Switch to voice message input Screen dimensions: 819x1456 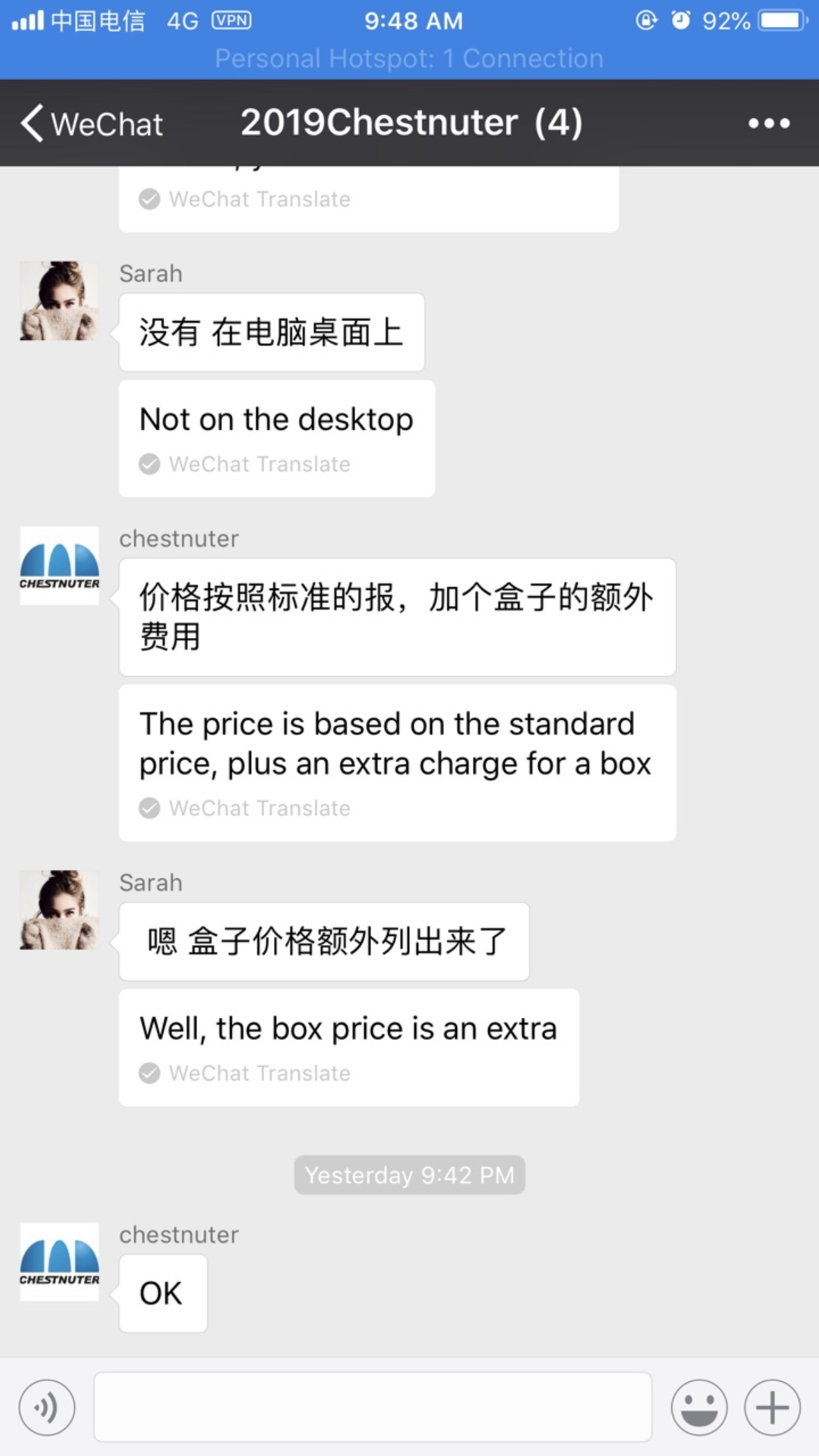click(47, 1407)
